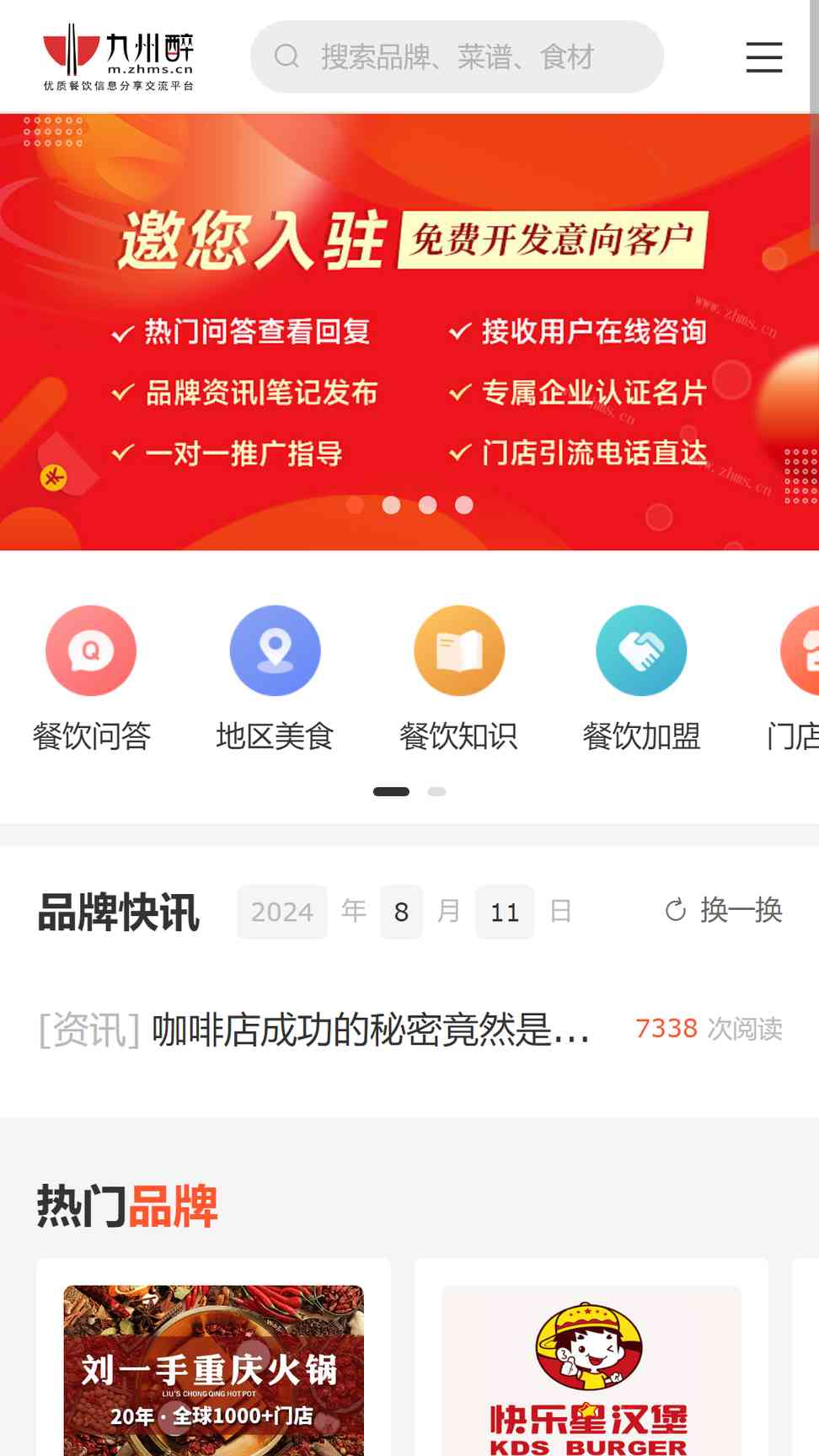The width and height of the screenshot is (819, 1456).
Task: Open the 刘一手重庆火锅 brand card
Action: (213, 1358)
